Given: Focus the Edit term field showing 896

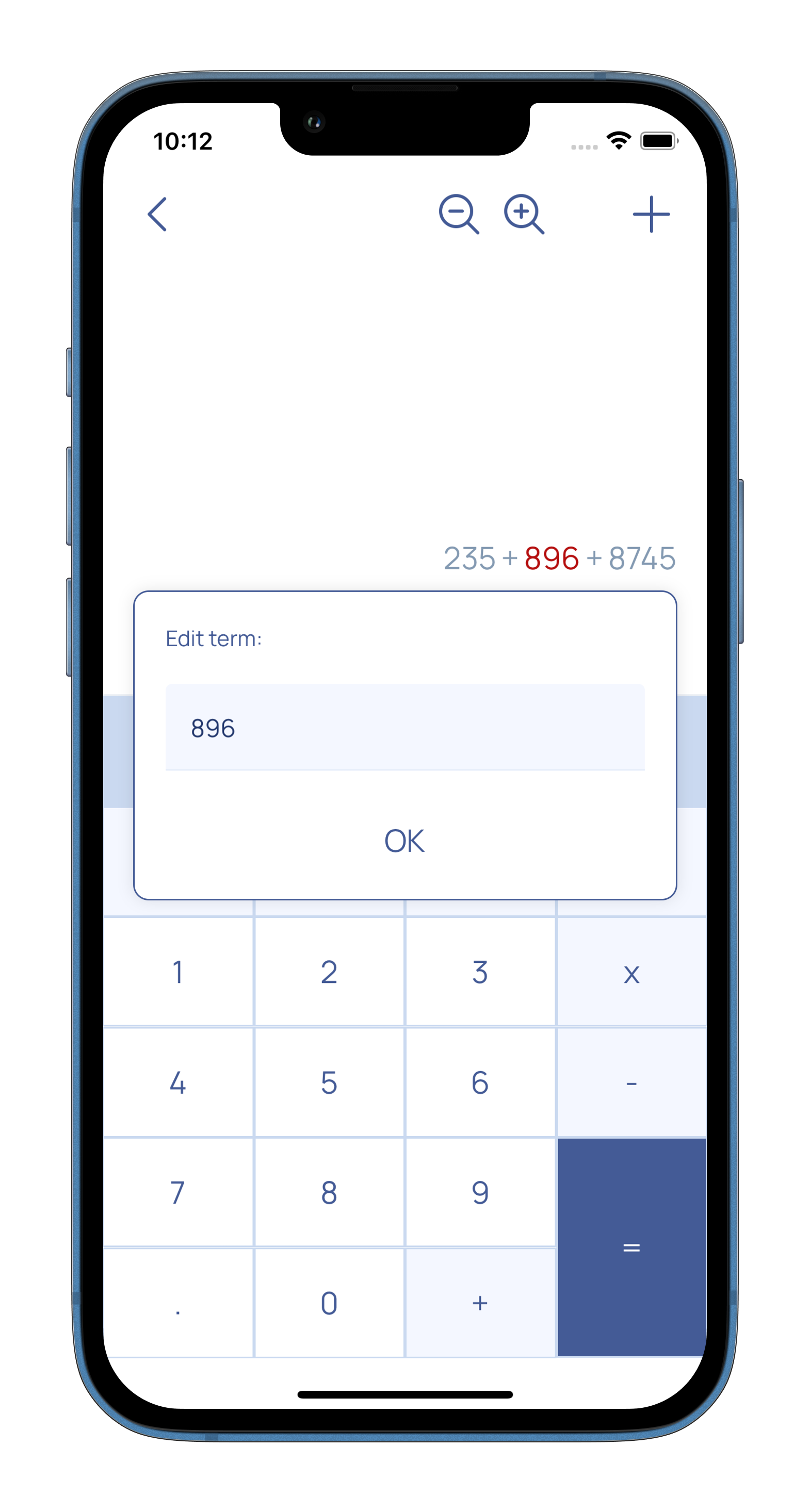Looking at the screenshot, I should [x=404, y=727].
